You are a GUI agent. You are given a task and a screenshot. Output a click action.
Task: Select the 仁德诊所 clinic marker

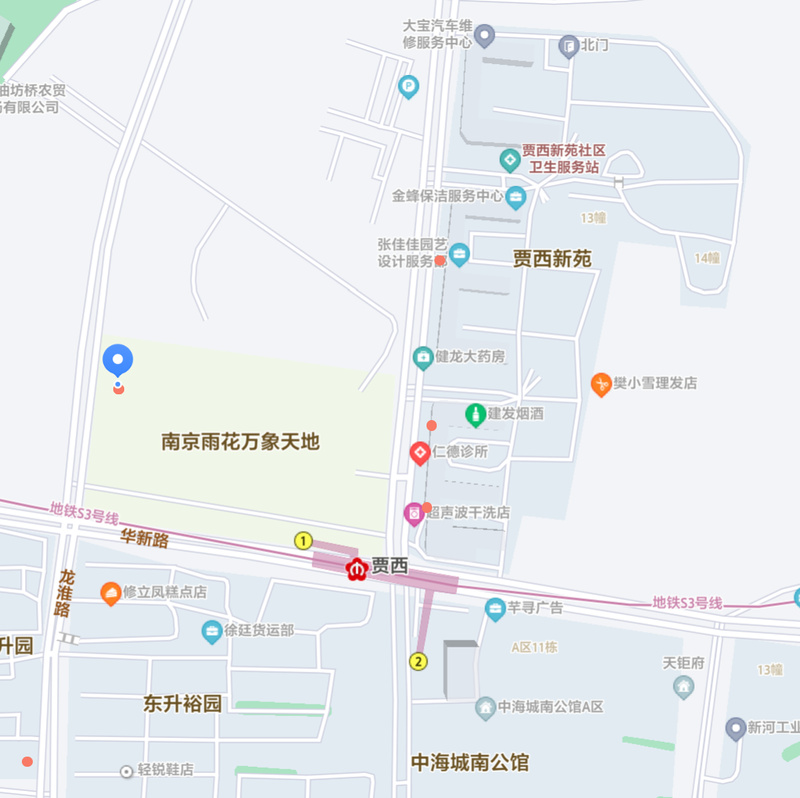pos(421,452)
